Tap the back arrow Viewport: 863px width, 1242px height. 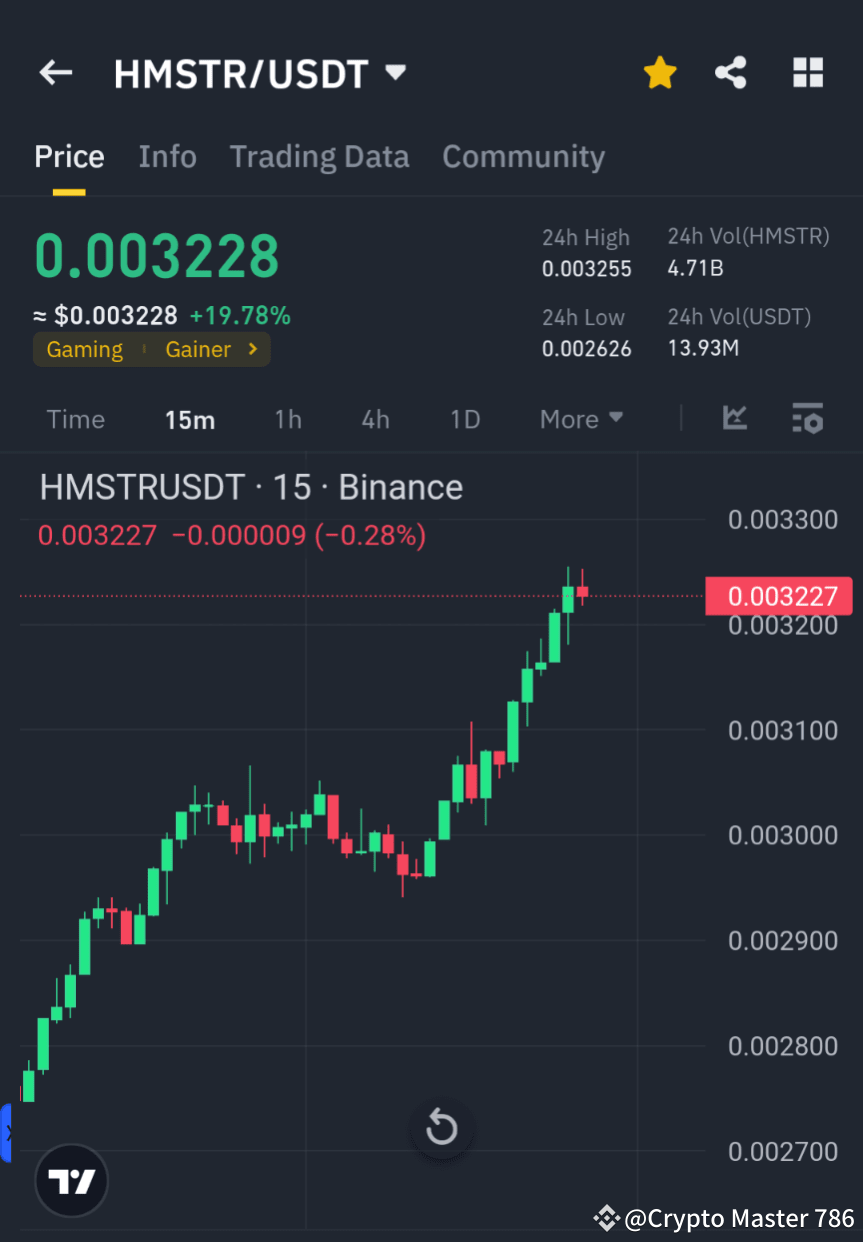(x=55, y=72)
